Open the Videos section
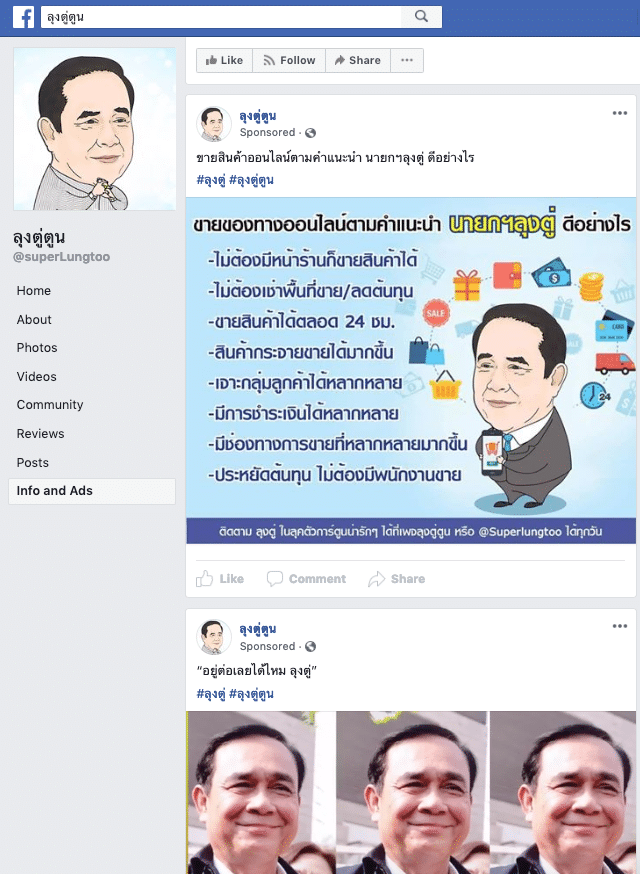 coord(37,377)
